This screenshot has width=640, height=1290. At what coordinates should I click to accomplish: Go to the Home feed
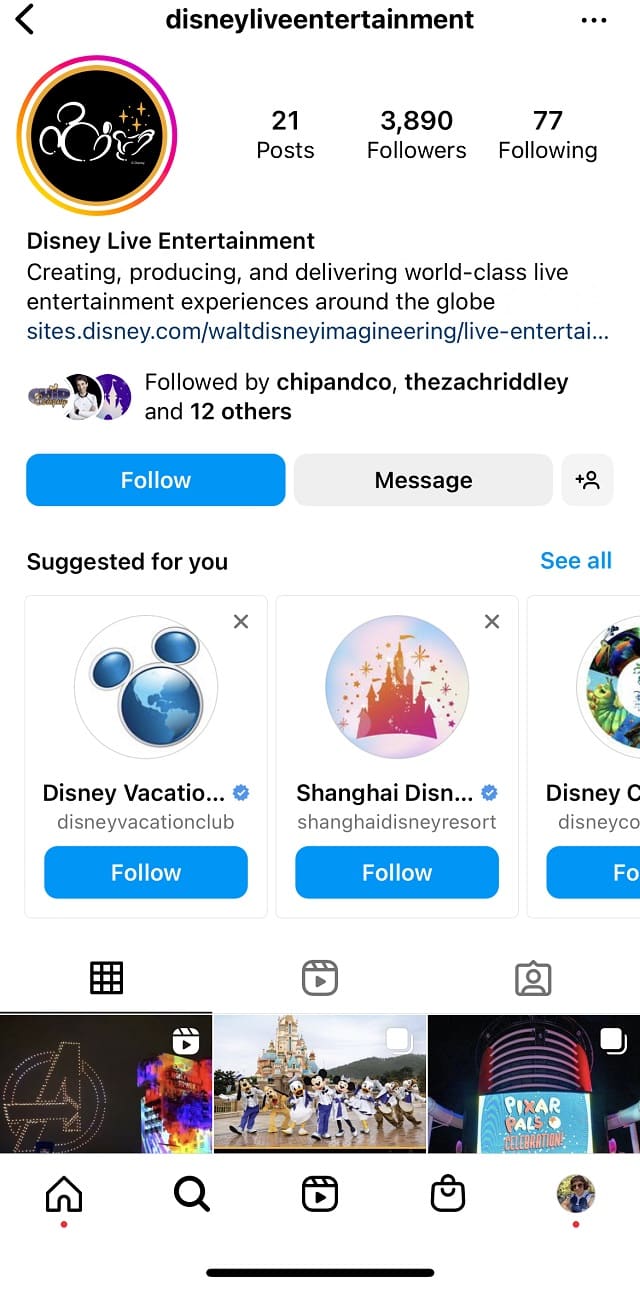[x=64, y=1193]
